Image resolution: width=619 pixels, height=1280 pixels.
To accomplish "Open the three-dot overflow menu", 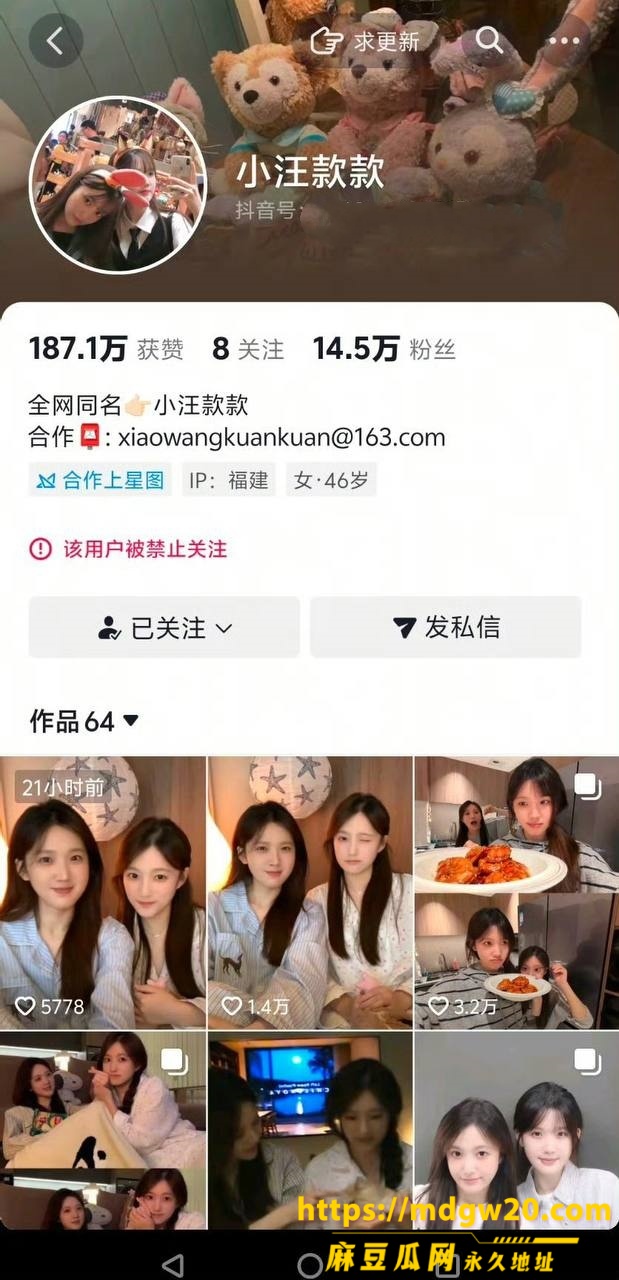I will coord(564,41).
